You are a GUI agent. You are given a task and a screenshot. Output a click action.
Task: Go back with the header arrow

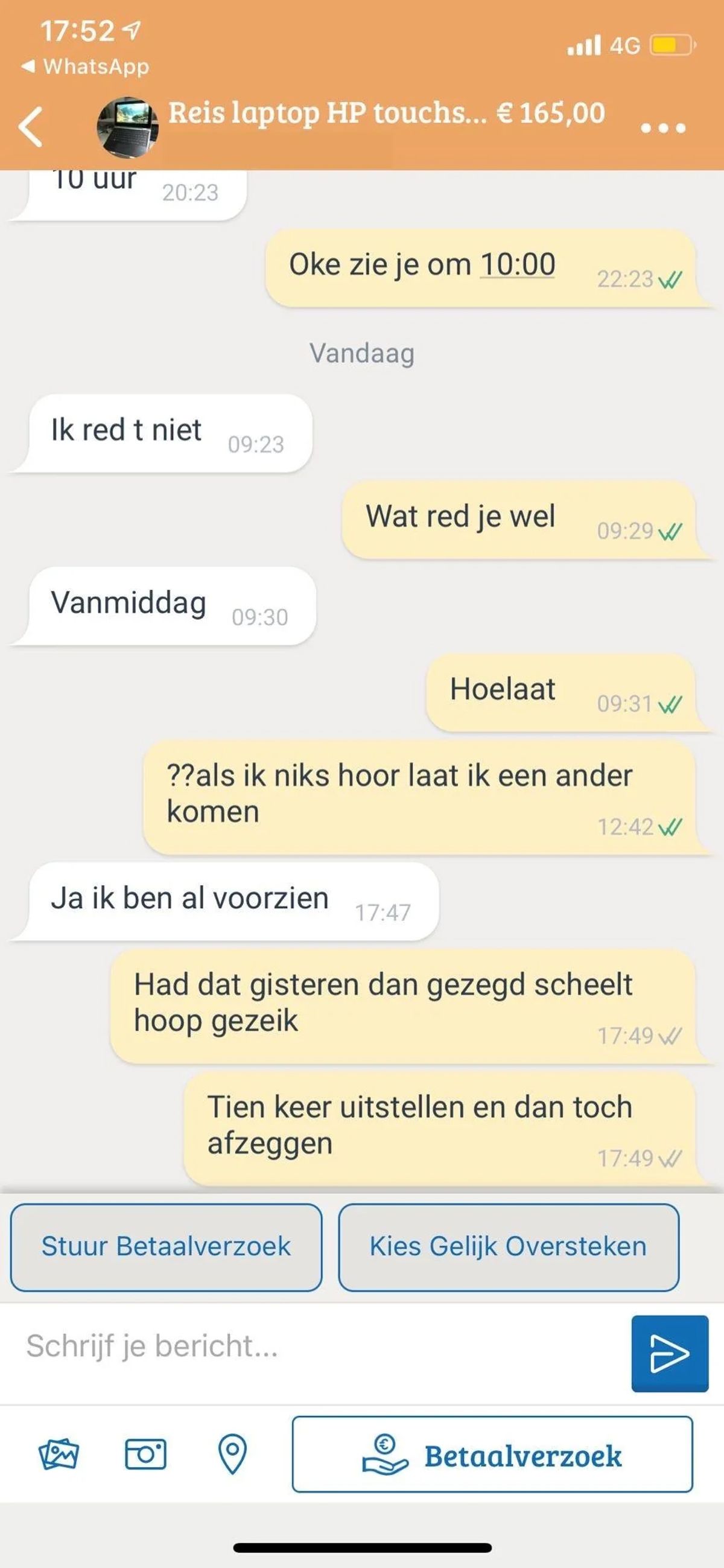[x=30, y=127]
